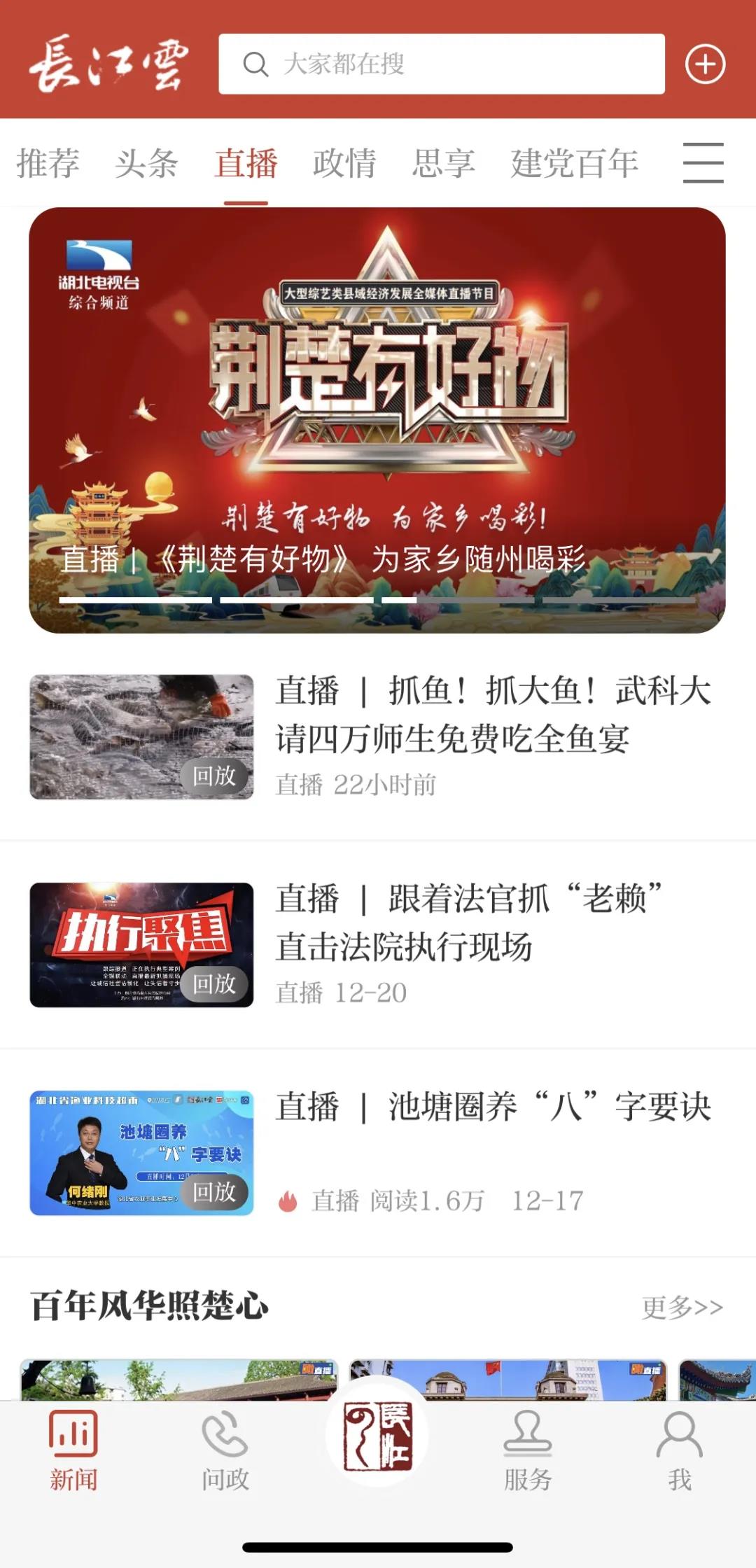Open the center 长江 seal button
The height and width of the screenshot is (1568, 756).
click(377, 1435)
